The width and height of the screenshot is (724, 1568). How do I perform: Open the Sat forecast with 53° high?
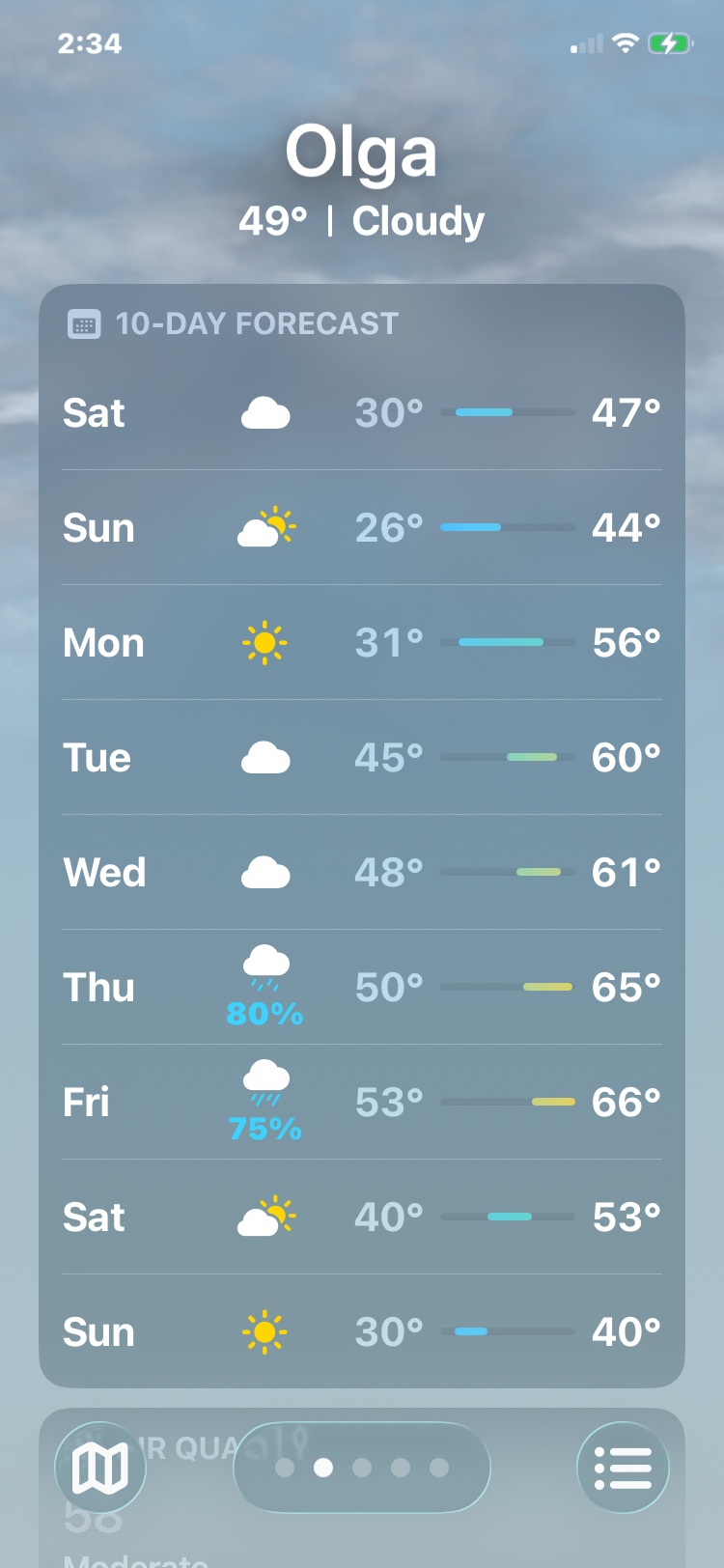(362, 1218)
